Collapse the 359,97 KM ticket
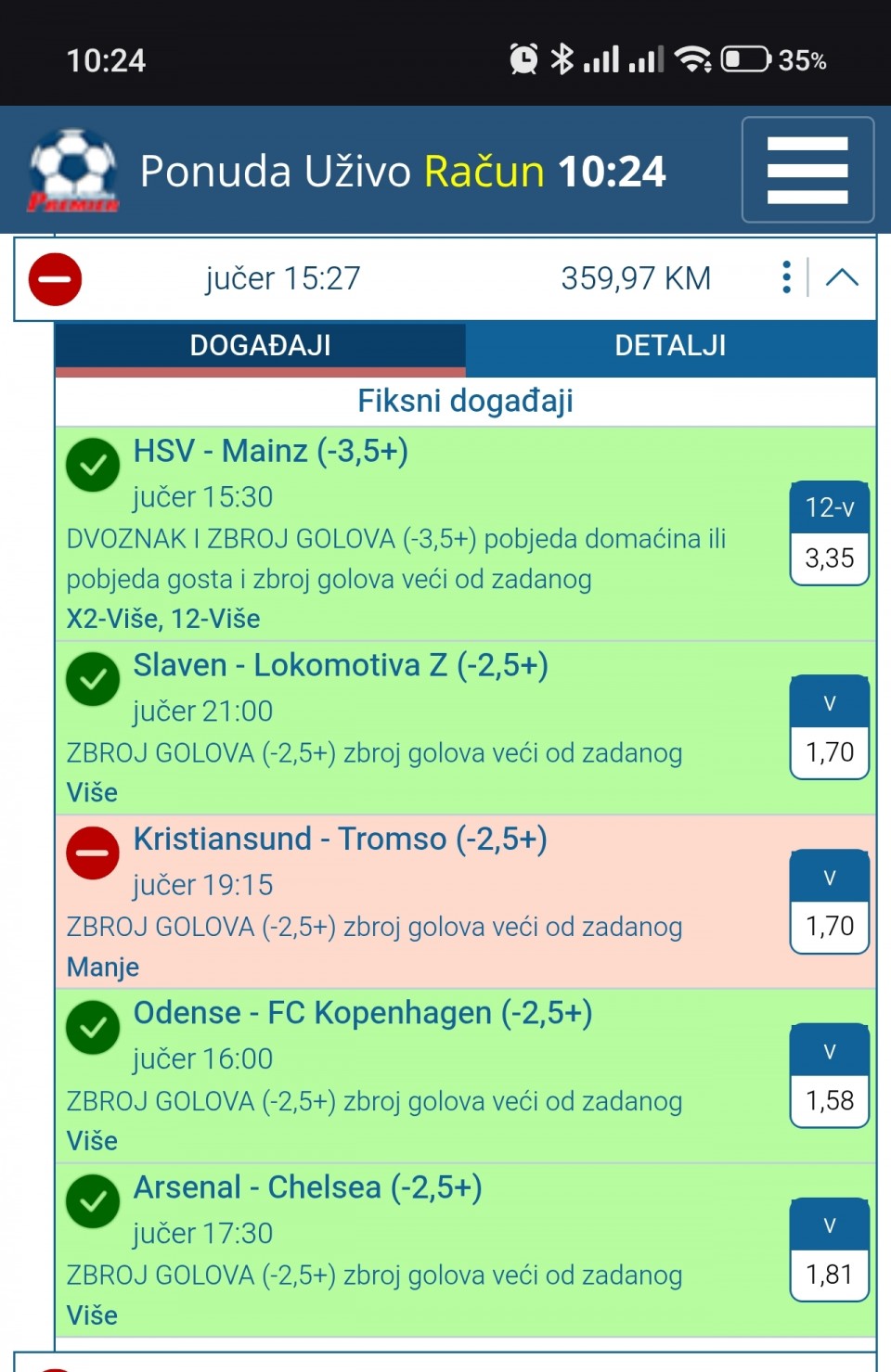Screen dimensions: 891x1372 pos(842,277)
